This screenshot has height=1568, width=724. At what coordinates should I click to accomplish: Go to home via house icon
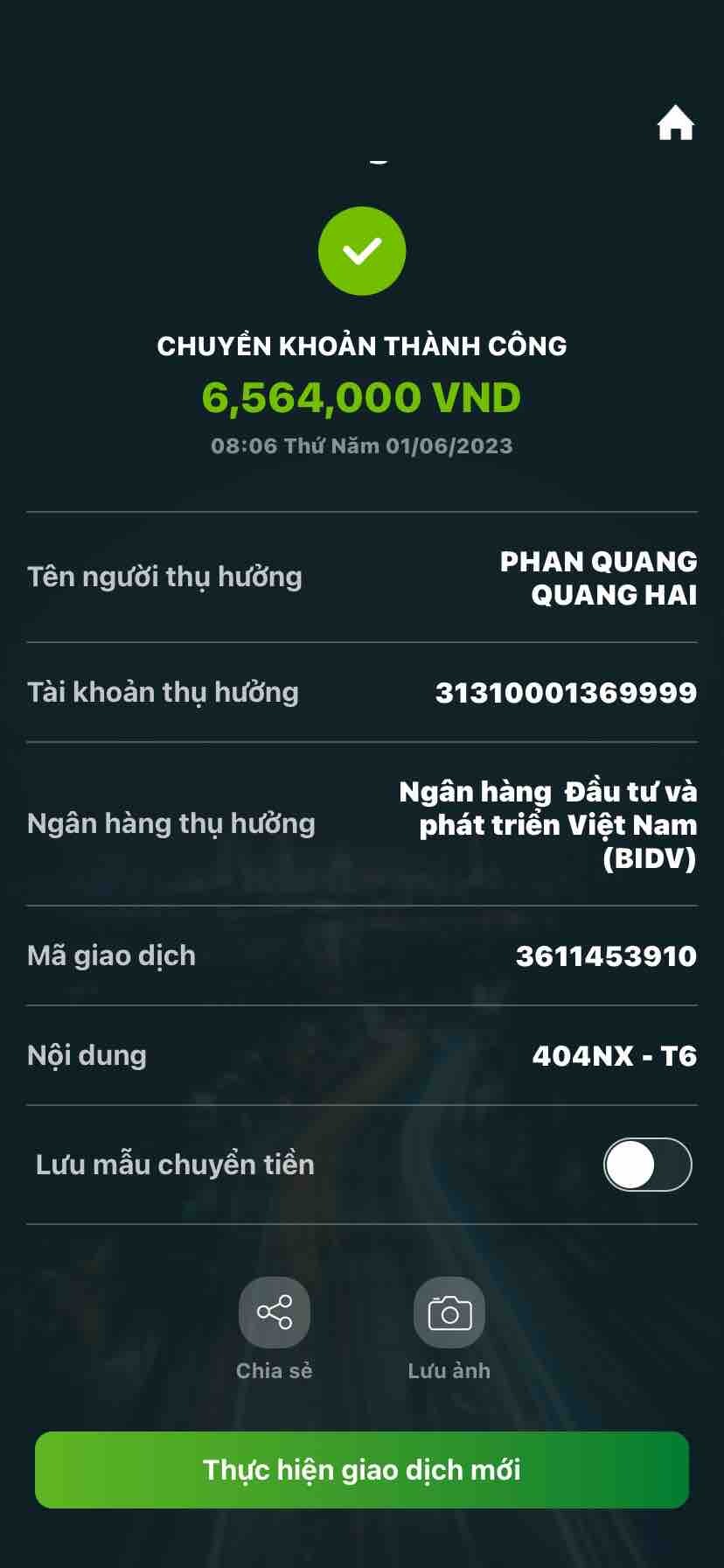[675, 123]
